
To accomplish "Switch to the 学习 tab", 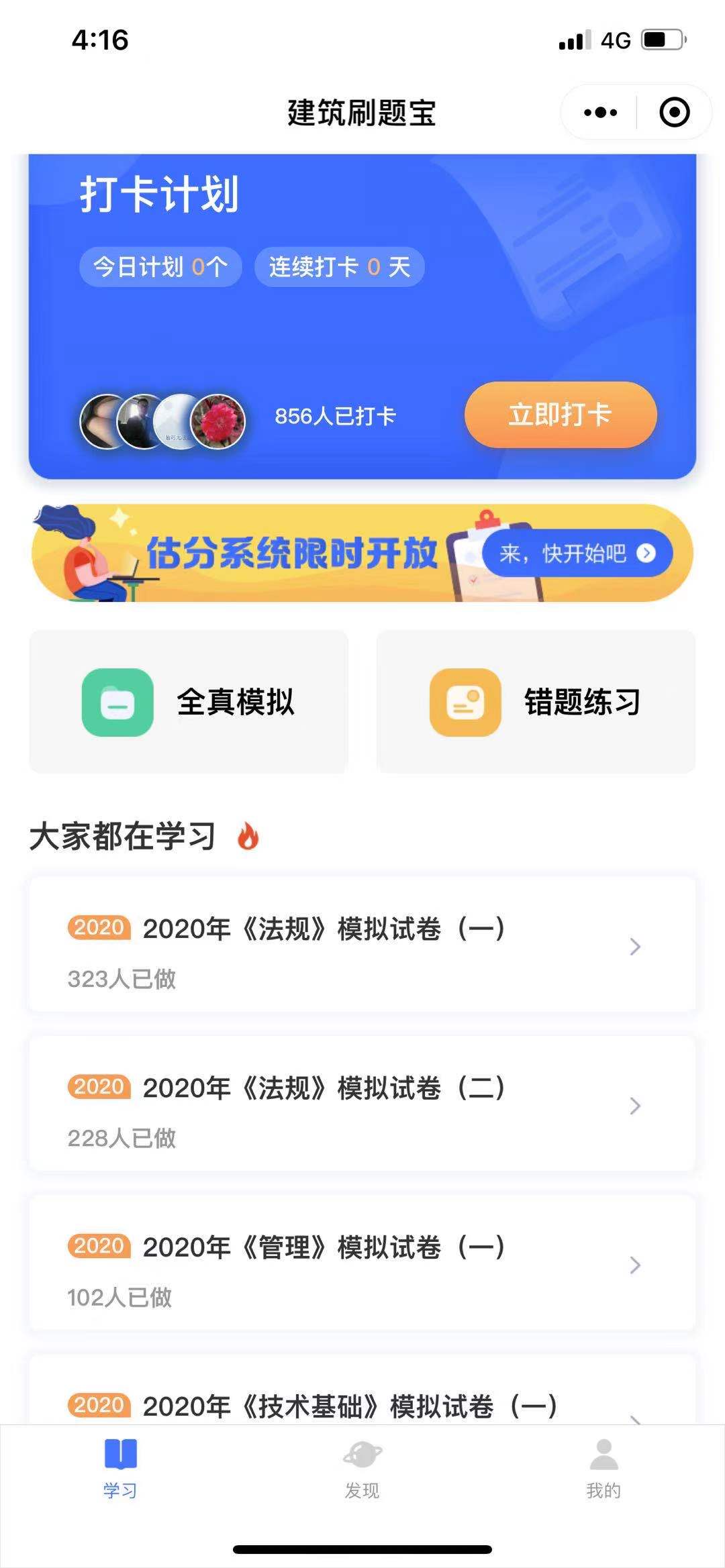I will (121, 1468).
